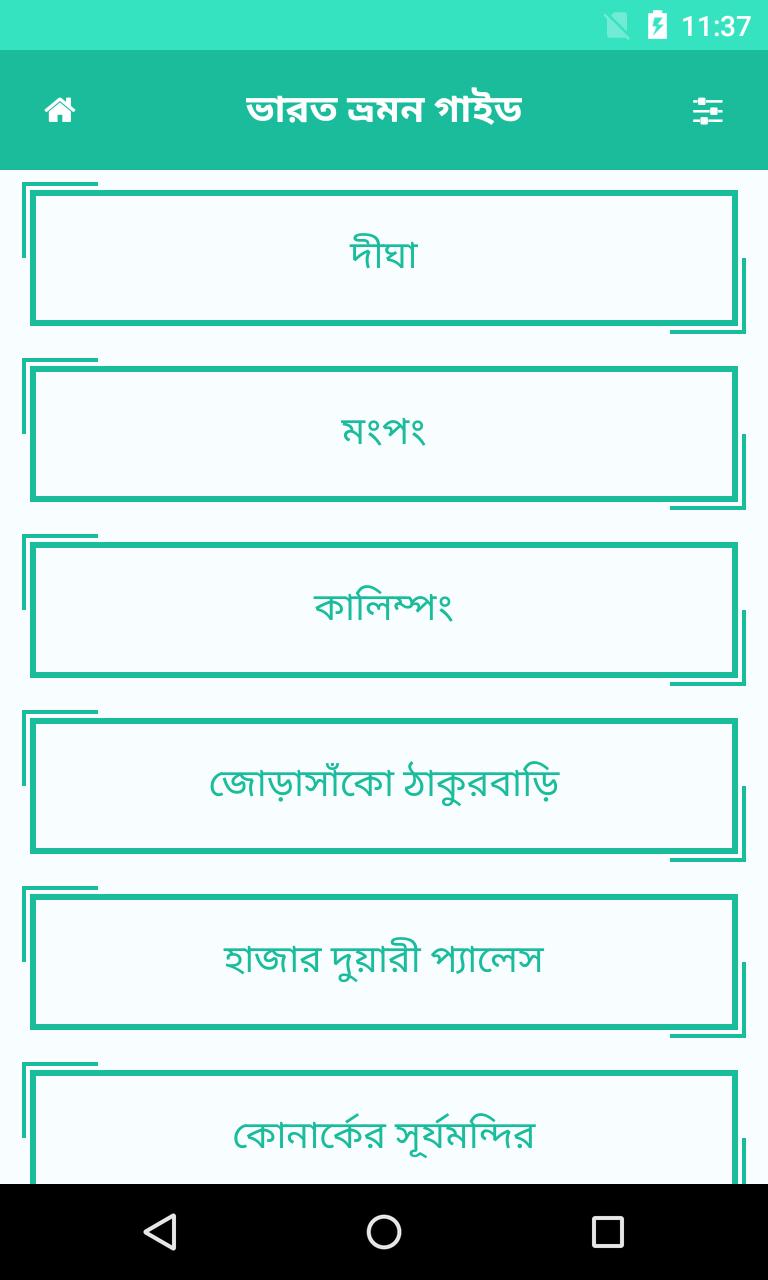Open the দীঘা travel guide

click(x=384, y=257)
